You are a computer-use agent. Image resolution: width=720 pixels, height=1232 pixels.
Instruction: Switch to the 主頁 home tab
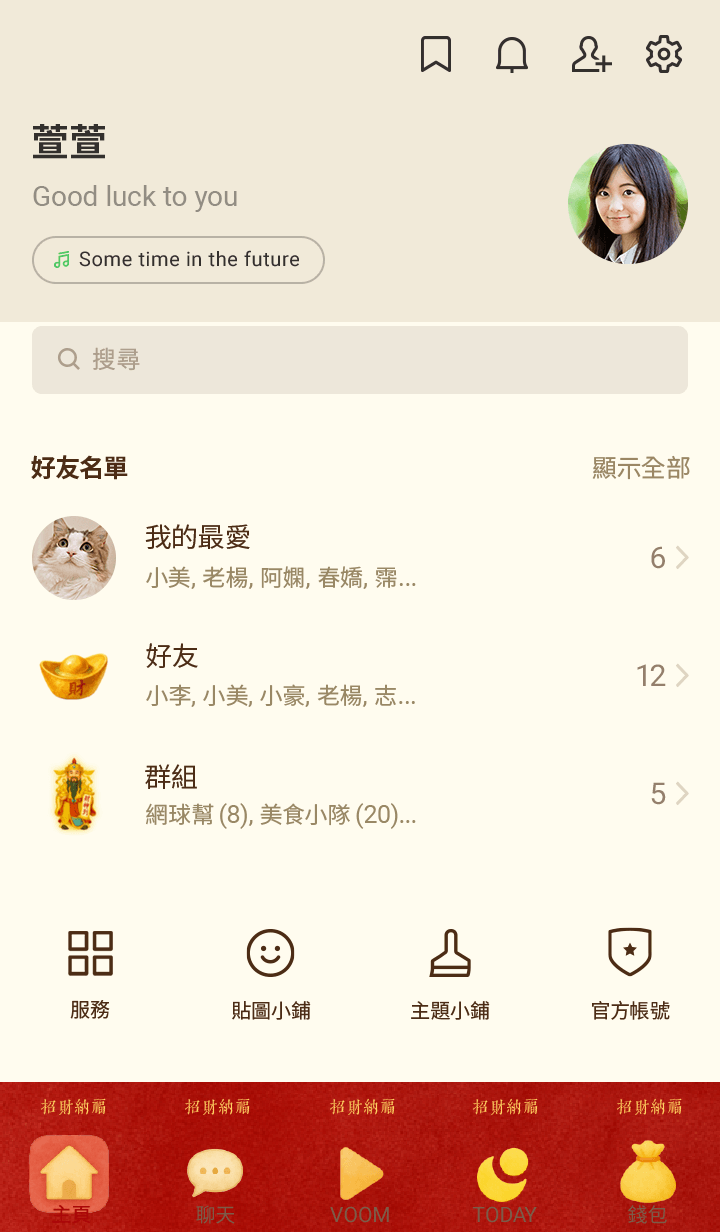click(70, 1178)
